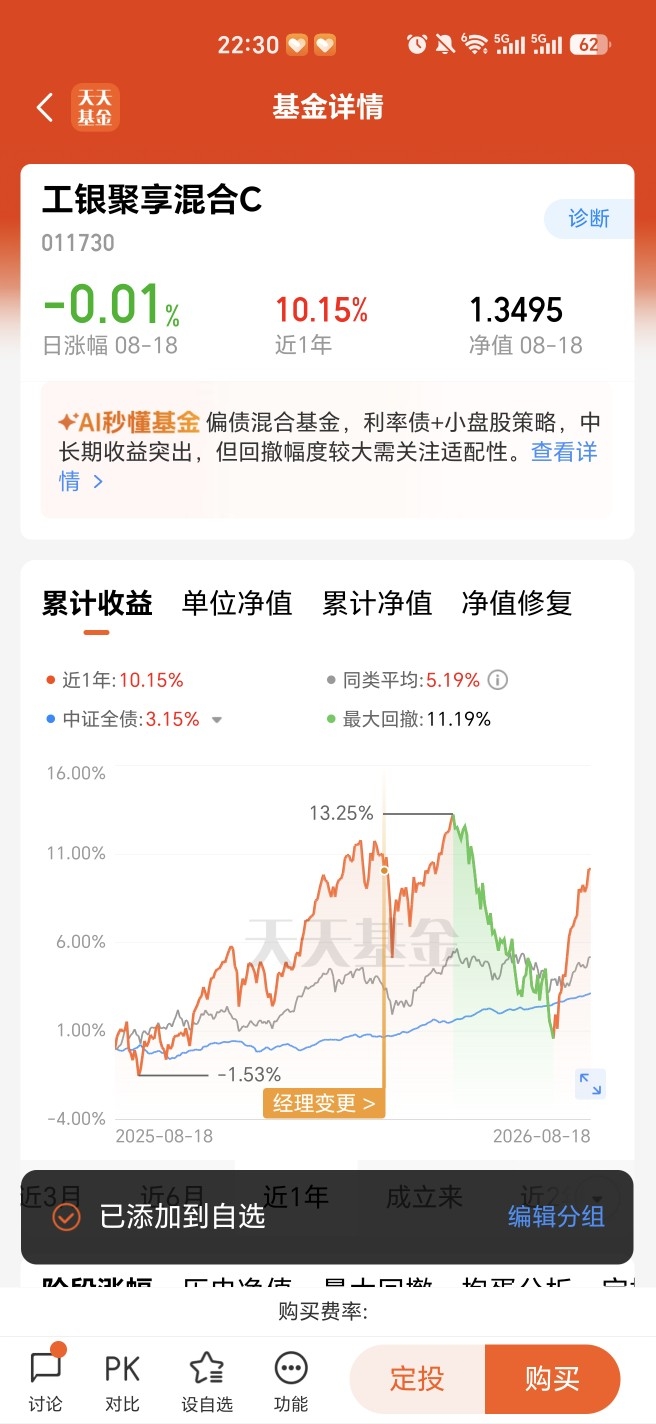Tap the 定投 button
The width and height of the screenshot is (656, 1424).
[x=417, y=1379]
